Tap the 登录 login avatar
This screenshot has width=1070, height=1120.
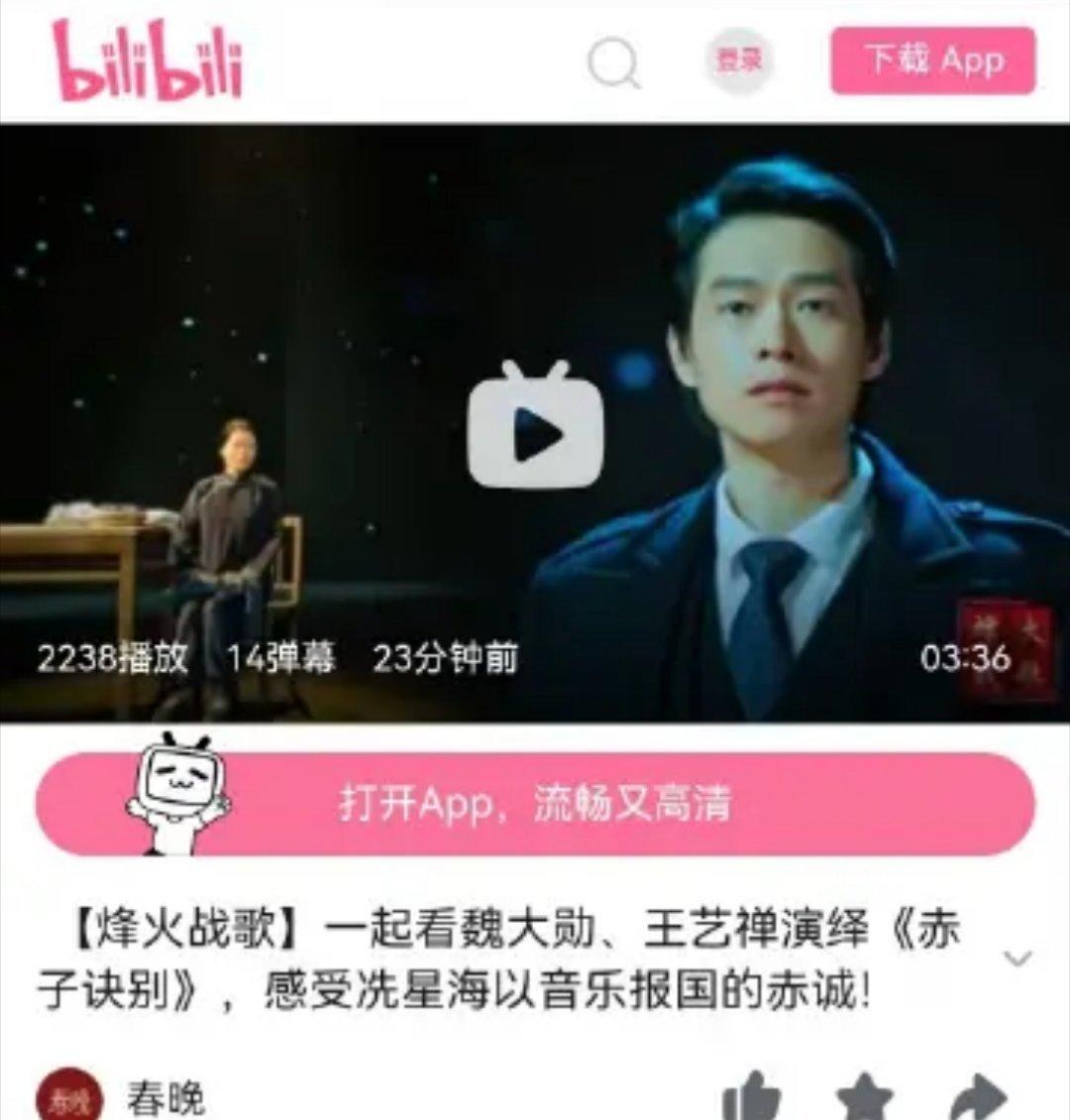click(739, 61)
